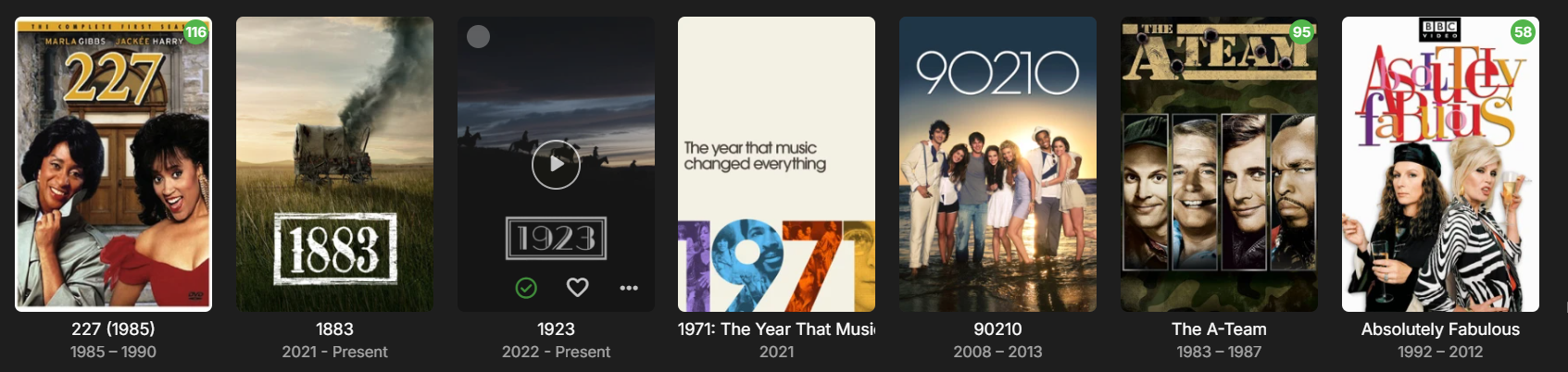1568x372 pixels.
Task: Open more options for 1923
Action: click(x=629, y=288)
